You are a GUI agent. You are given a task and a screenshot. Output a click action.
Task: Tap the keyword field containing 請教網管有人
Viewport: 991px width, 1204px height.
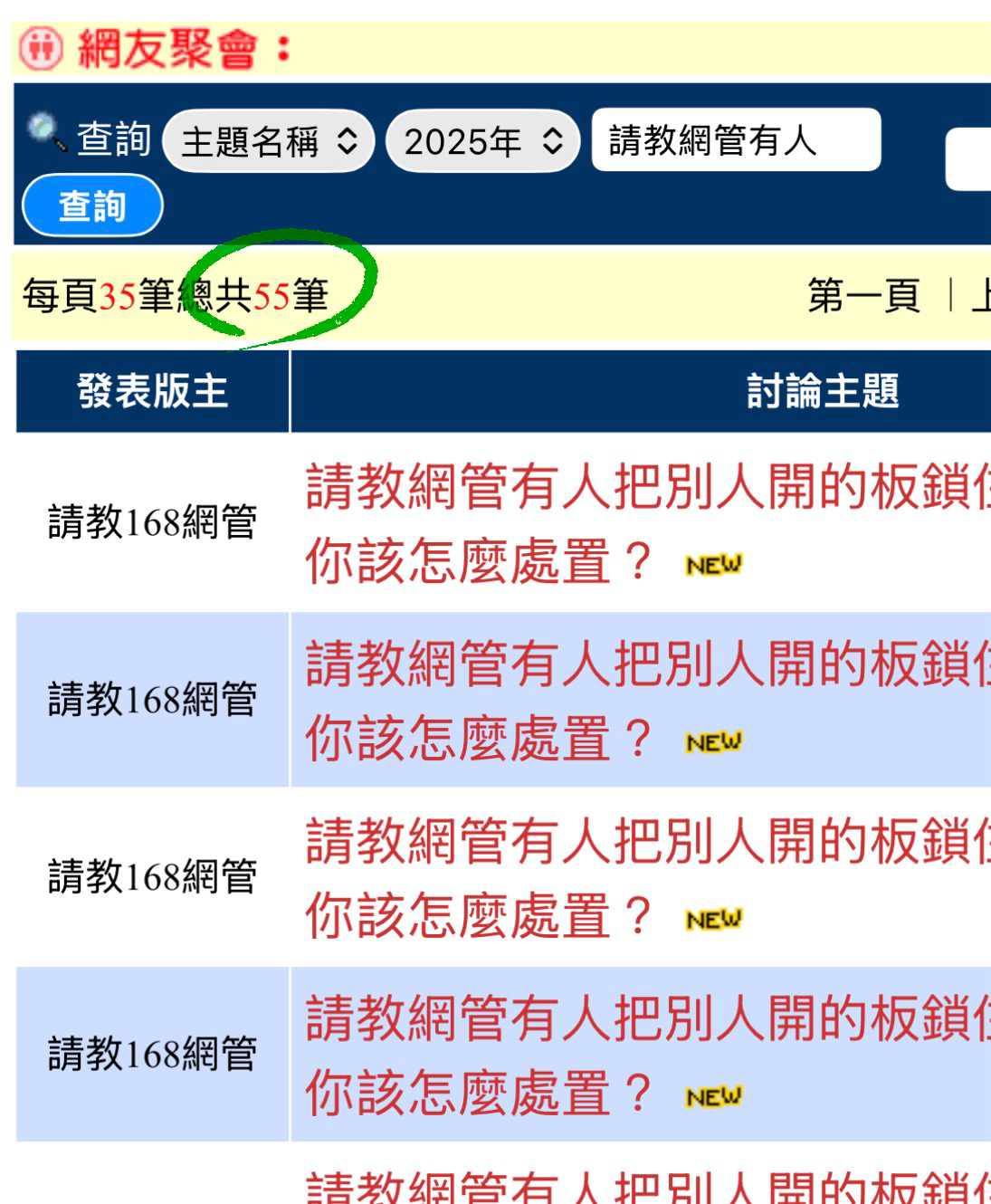[735, 140]
